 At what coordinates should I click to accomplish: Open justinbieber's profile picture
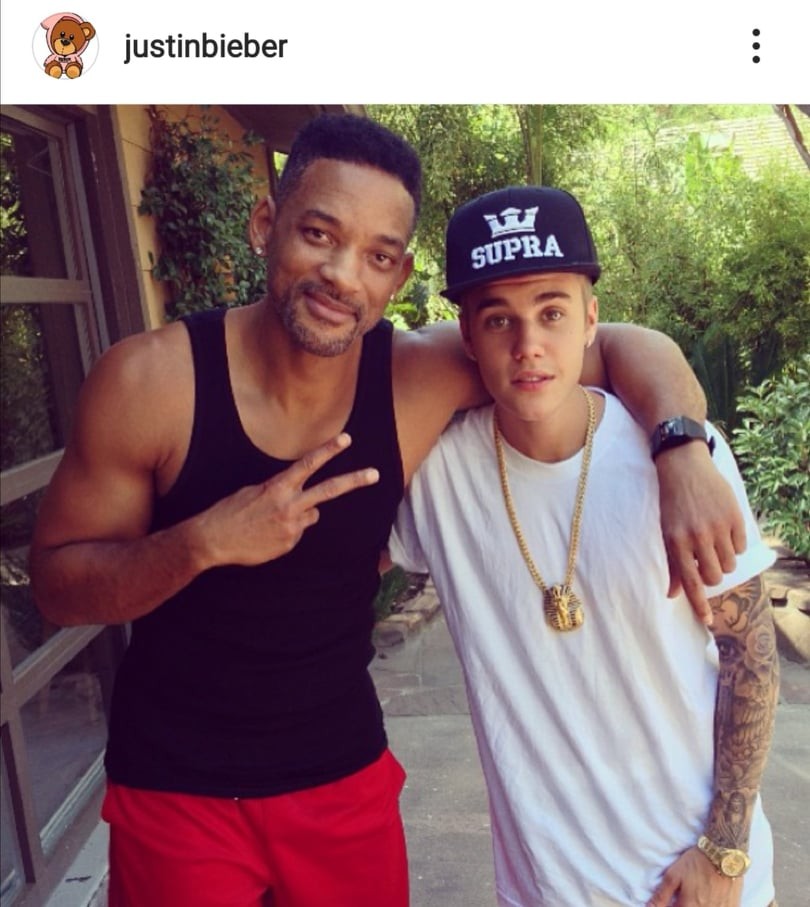coord(65,46)
